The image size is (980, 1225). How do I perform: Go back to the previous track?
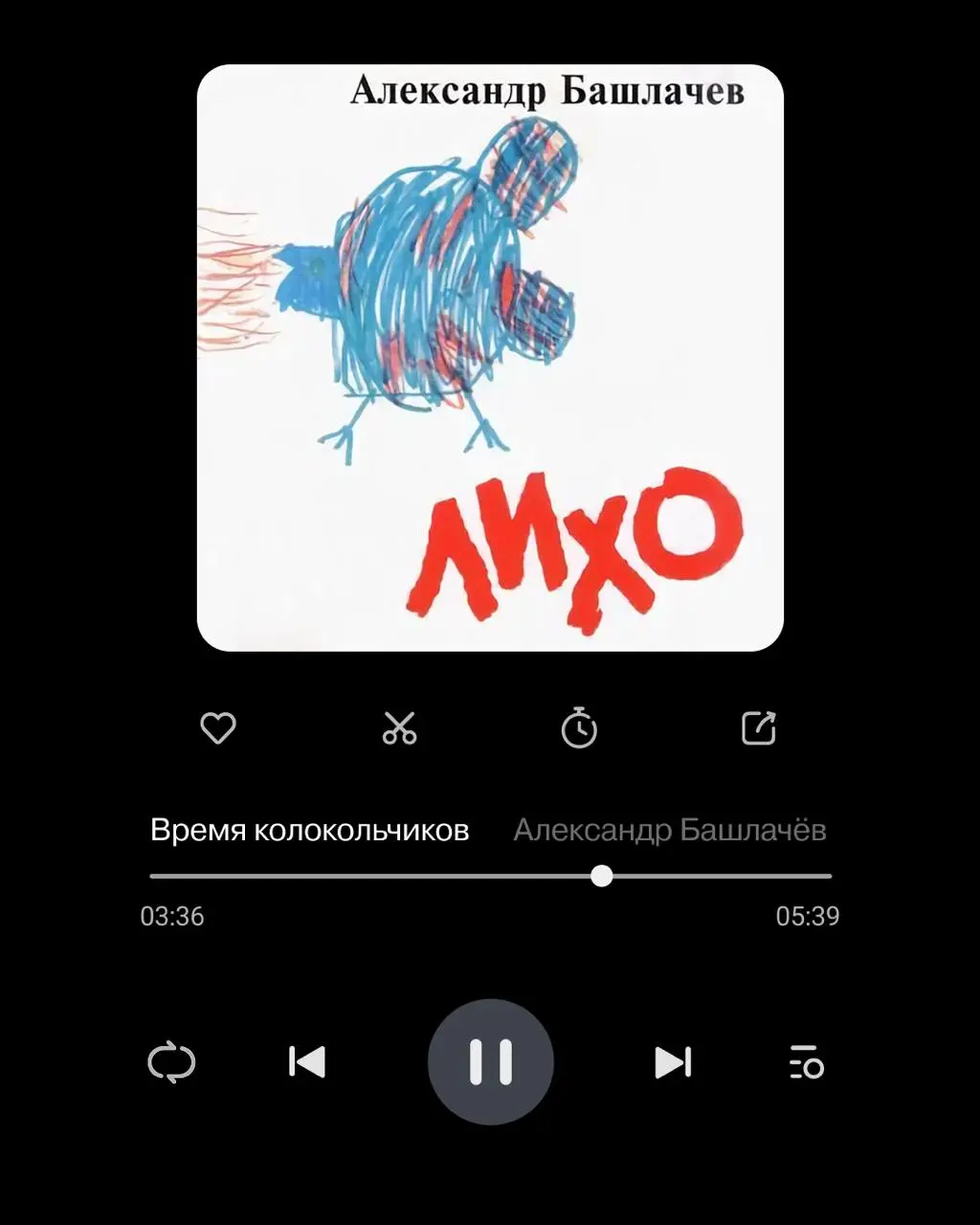click(308, 1062)
